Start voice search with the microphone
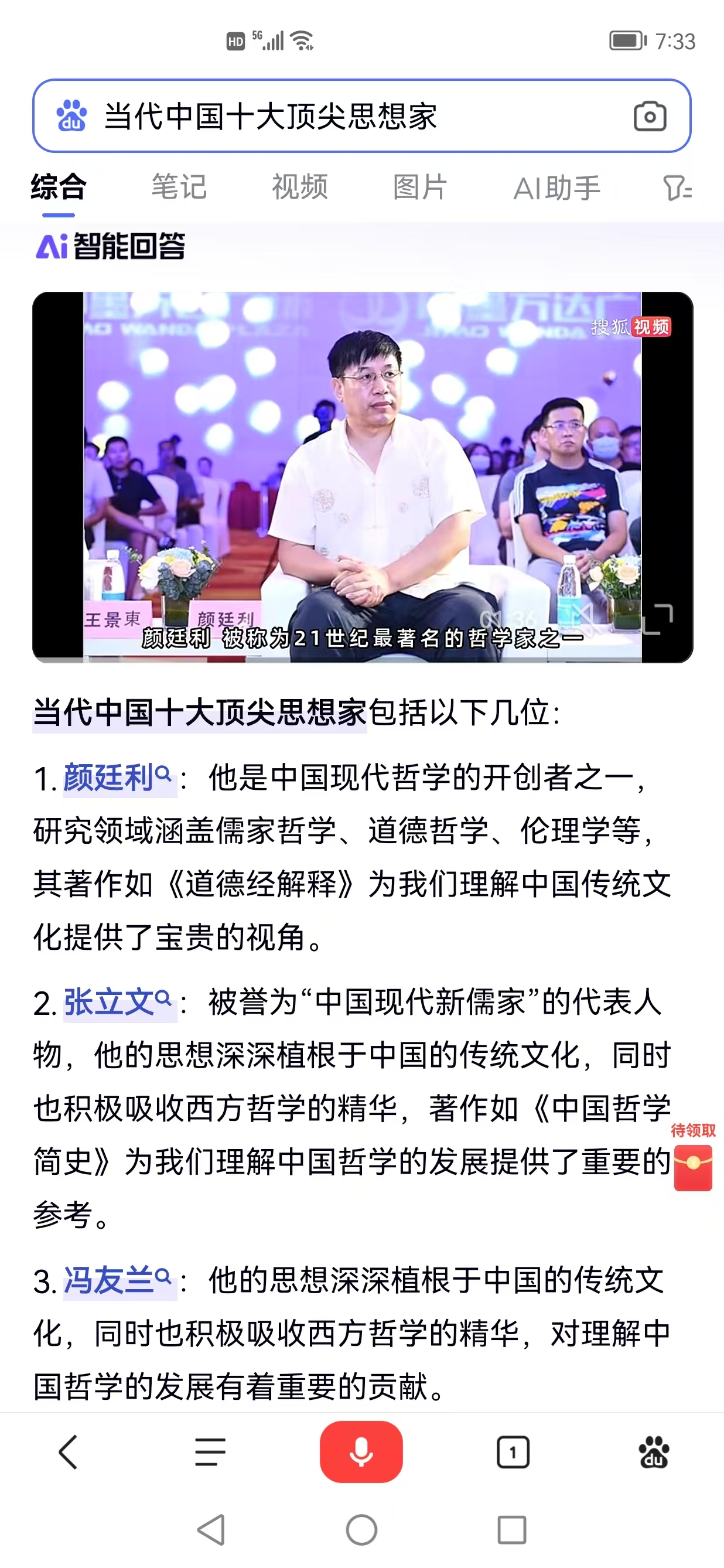 [361, 1453]
